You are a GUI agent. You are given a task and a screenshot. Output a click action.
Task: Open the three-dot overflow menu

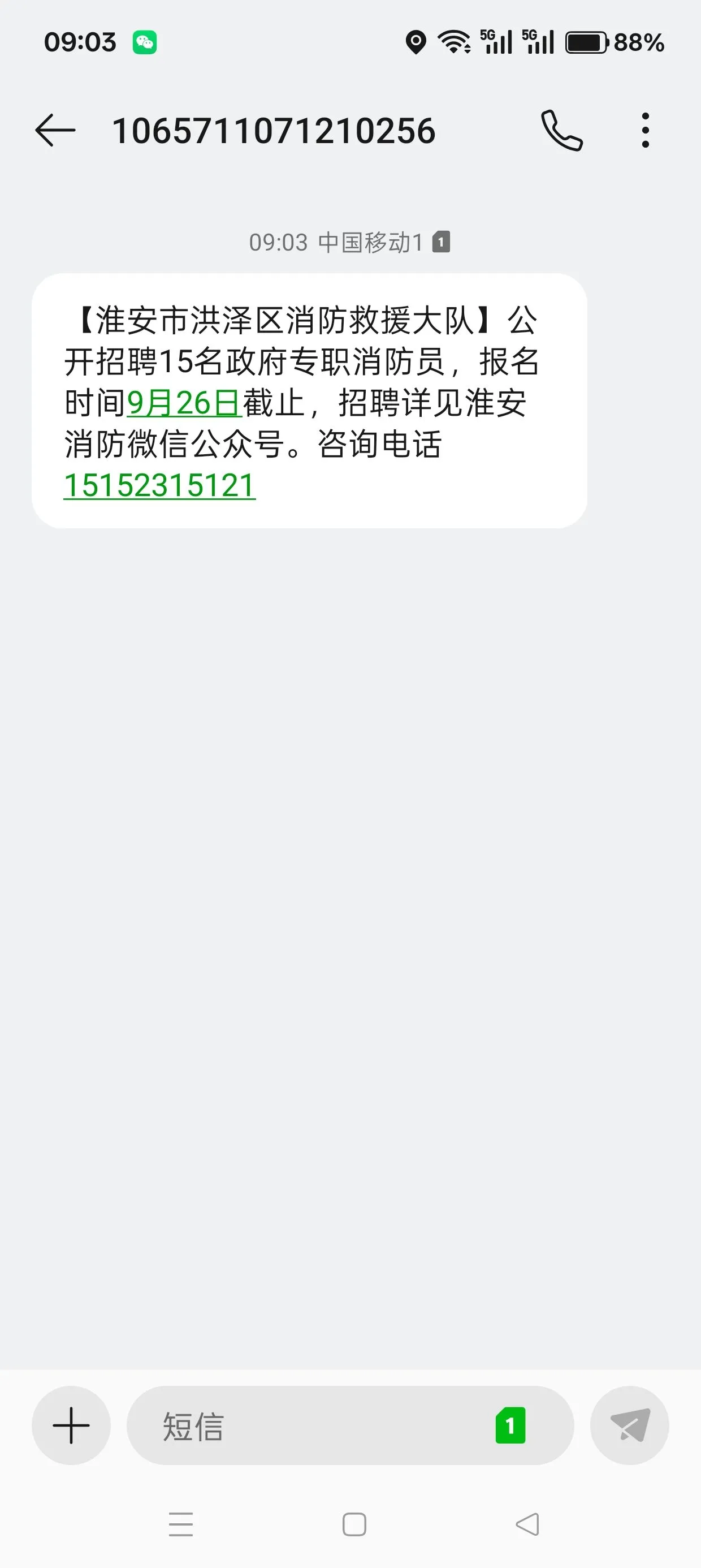coord(646,130)
